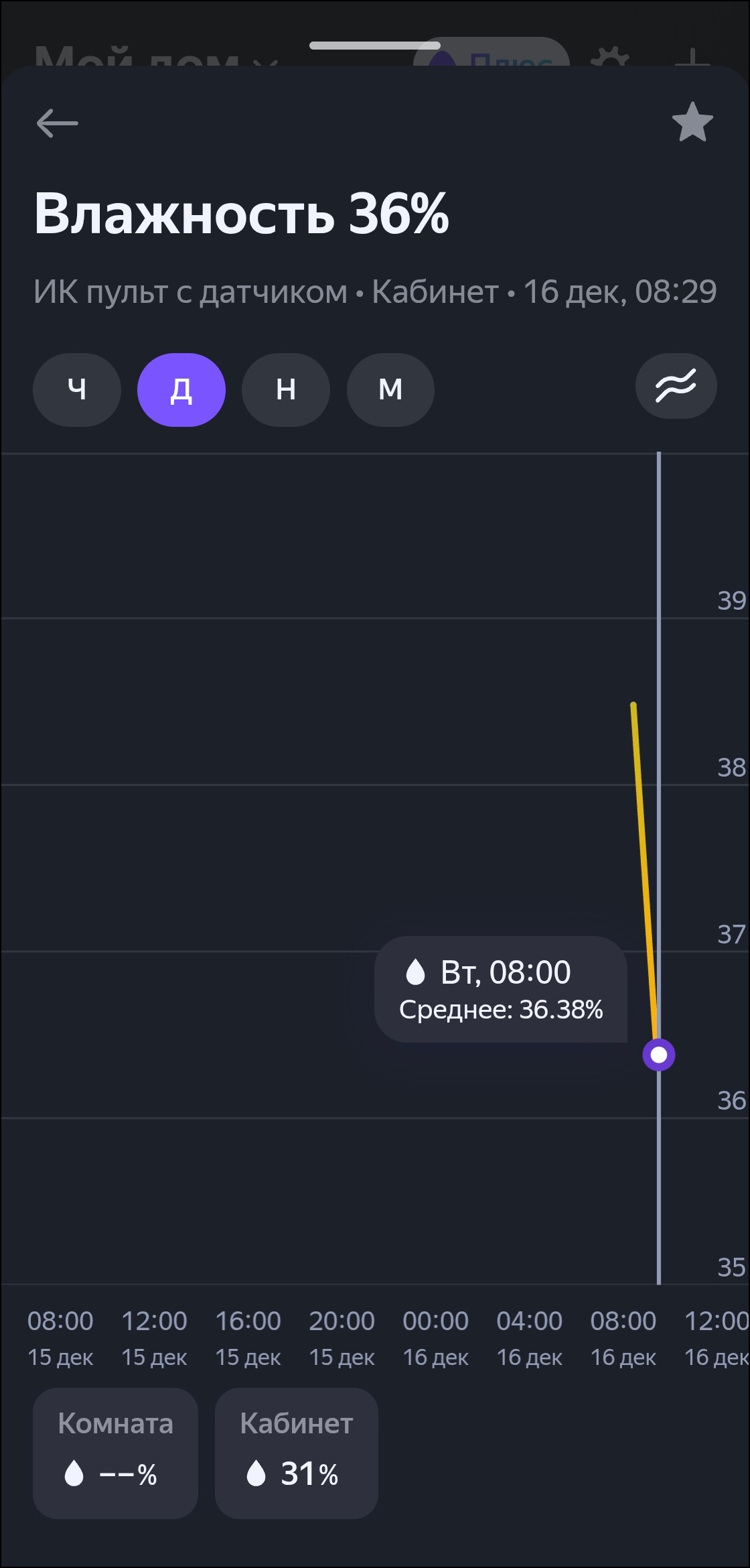This screenshot has width=750, height=1568.
Task: Toggle the wavy lines chart mode button
Action: pos(676,387)
